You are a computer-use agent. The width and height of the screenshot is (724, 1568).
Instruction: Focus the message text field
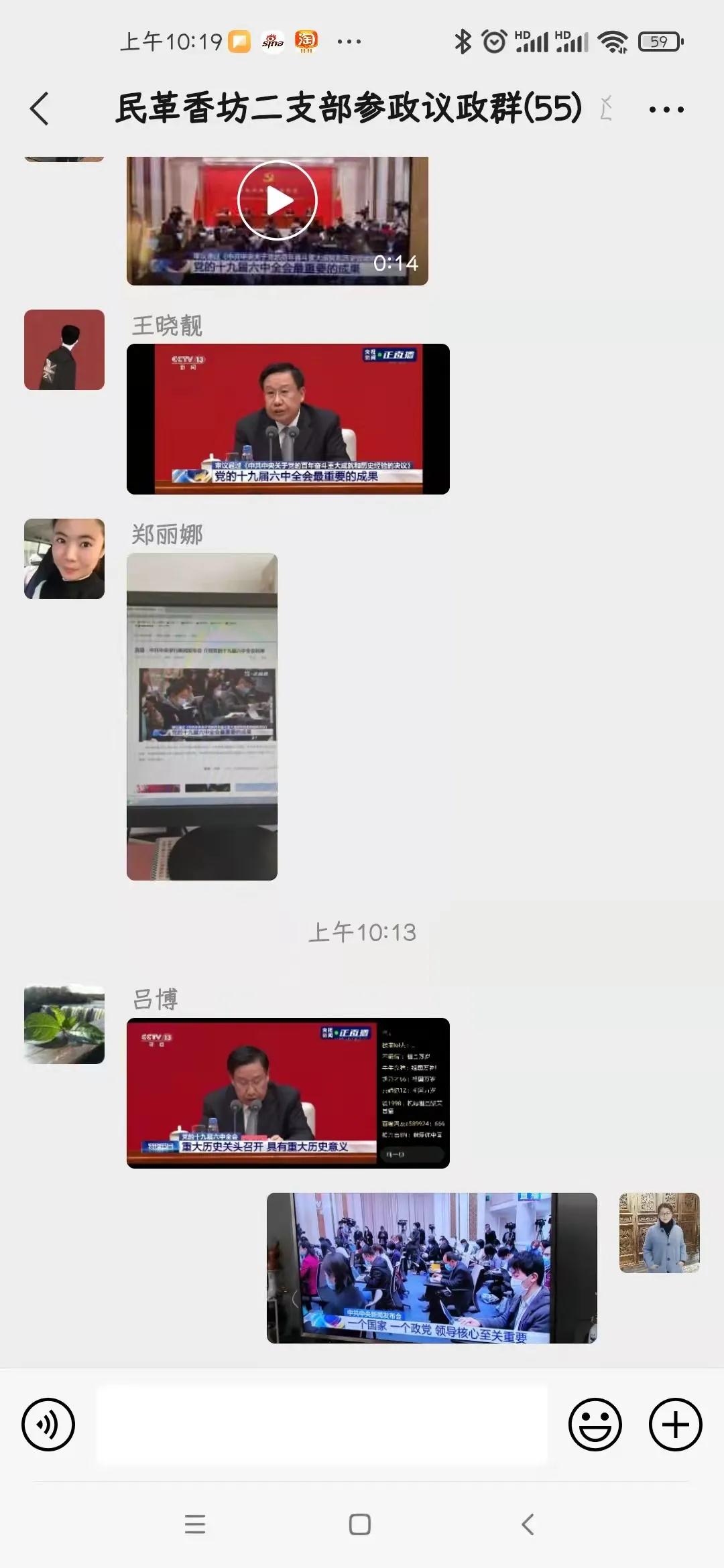tap(322, 1425)
